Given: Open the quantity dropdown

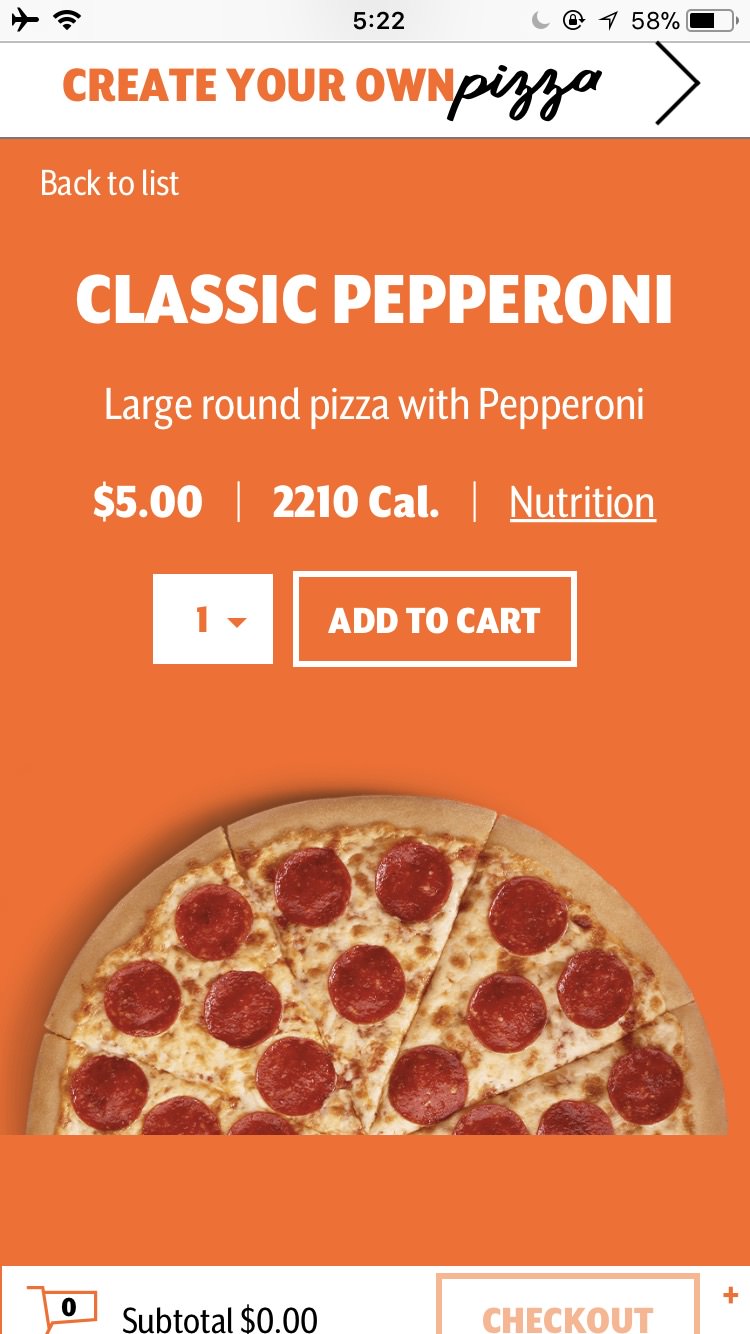Looking at the screenshot, I should [213, 619].
